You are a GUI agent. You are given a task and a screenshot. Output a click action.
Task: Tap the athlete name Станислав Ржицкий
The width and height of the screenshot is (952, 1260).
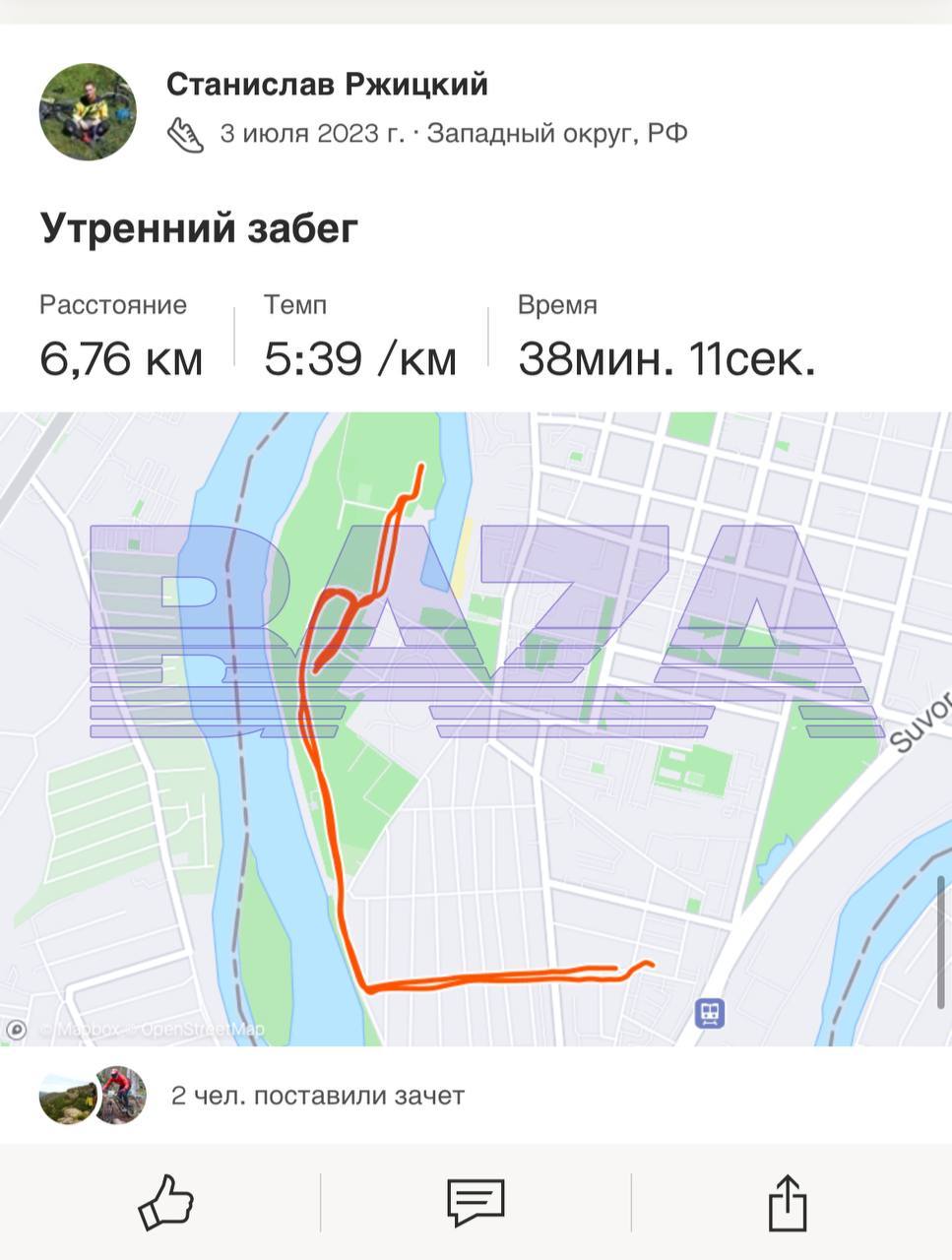pyautogui.click(x=327, y=85)
